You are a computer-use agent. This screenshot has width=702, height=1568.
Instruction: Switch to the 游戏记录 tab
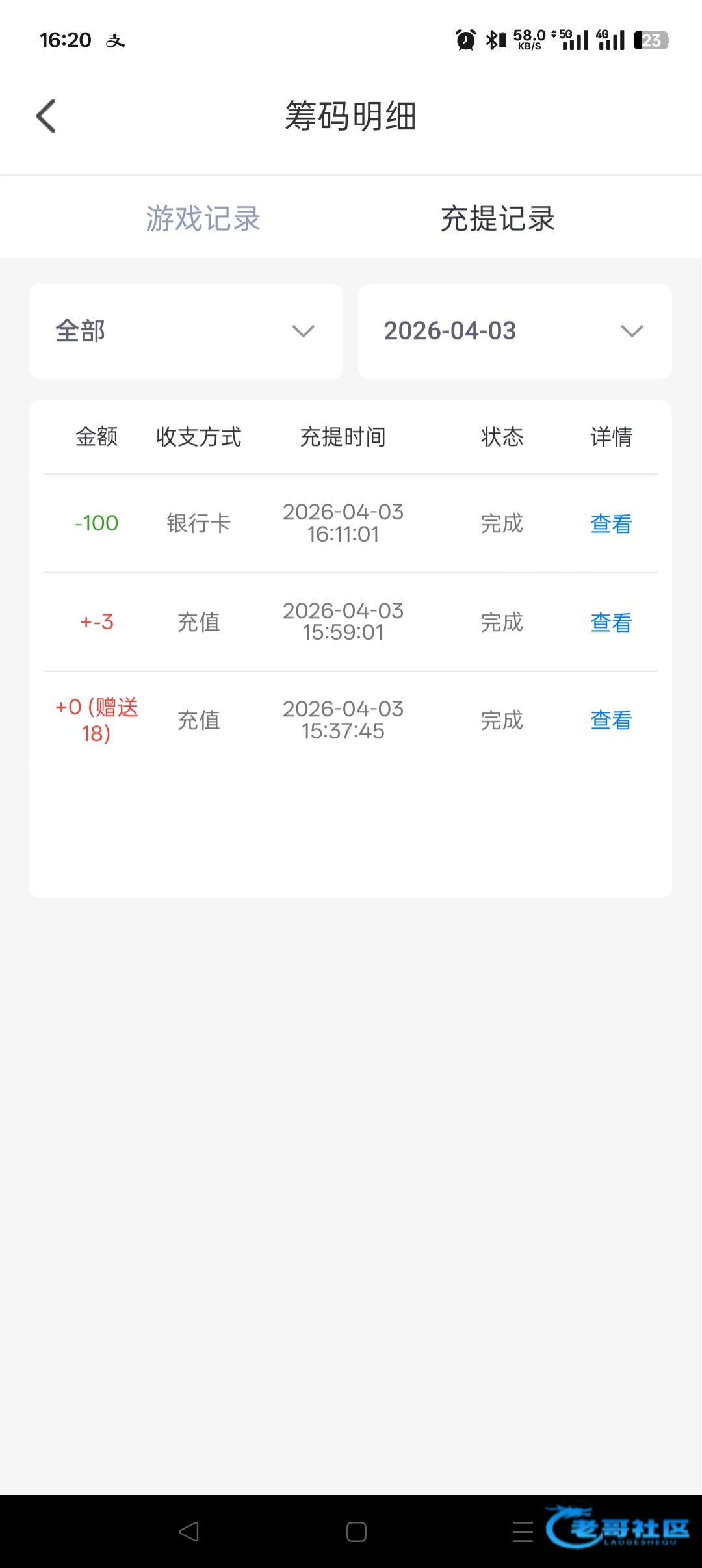point(203,218)
